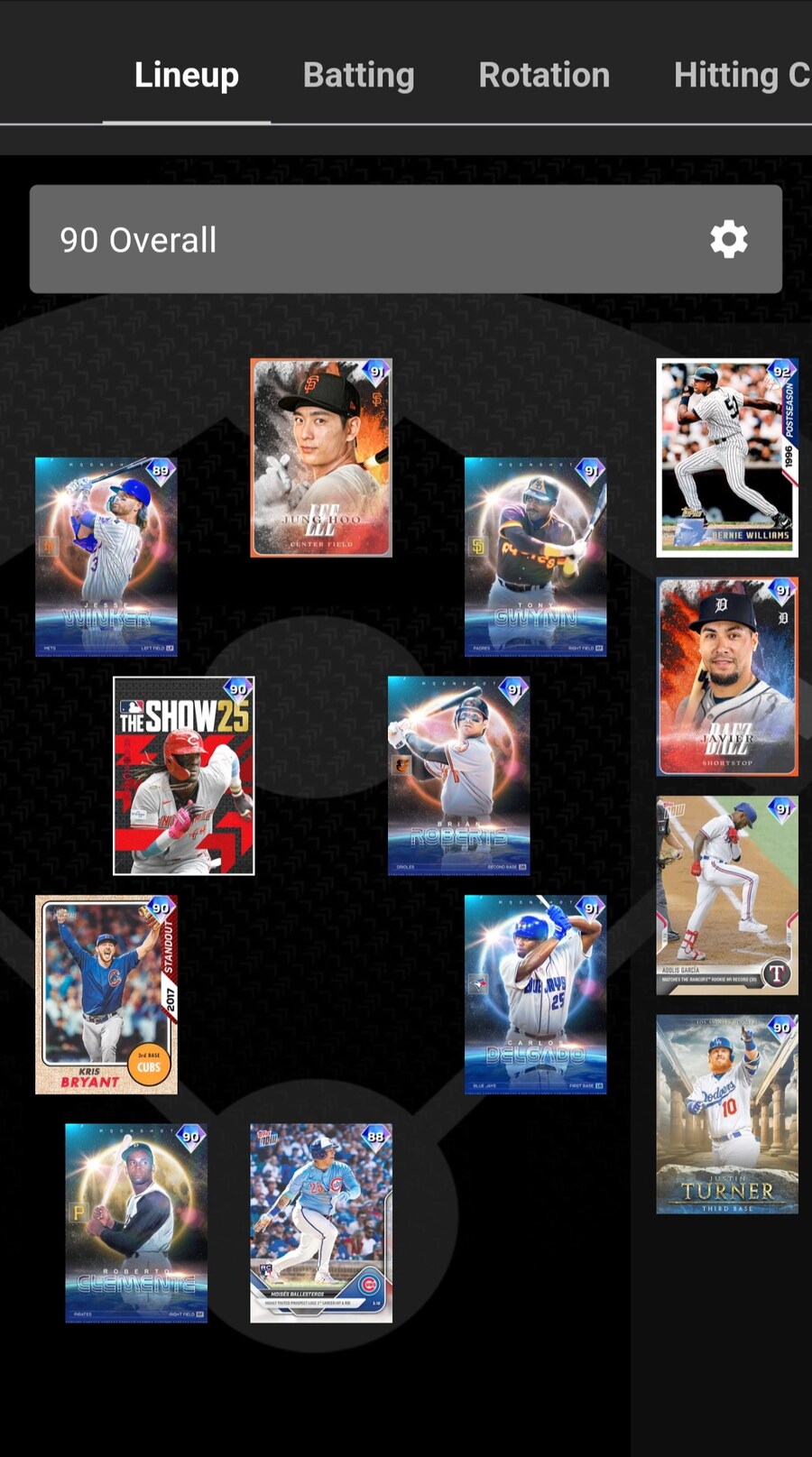Open the Tony Gwynn player card
The width and height of the screenshot is (812, 1457).
click(x=535, y=556)
